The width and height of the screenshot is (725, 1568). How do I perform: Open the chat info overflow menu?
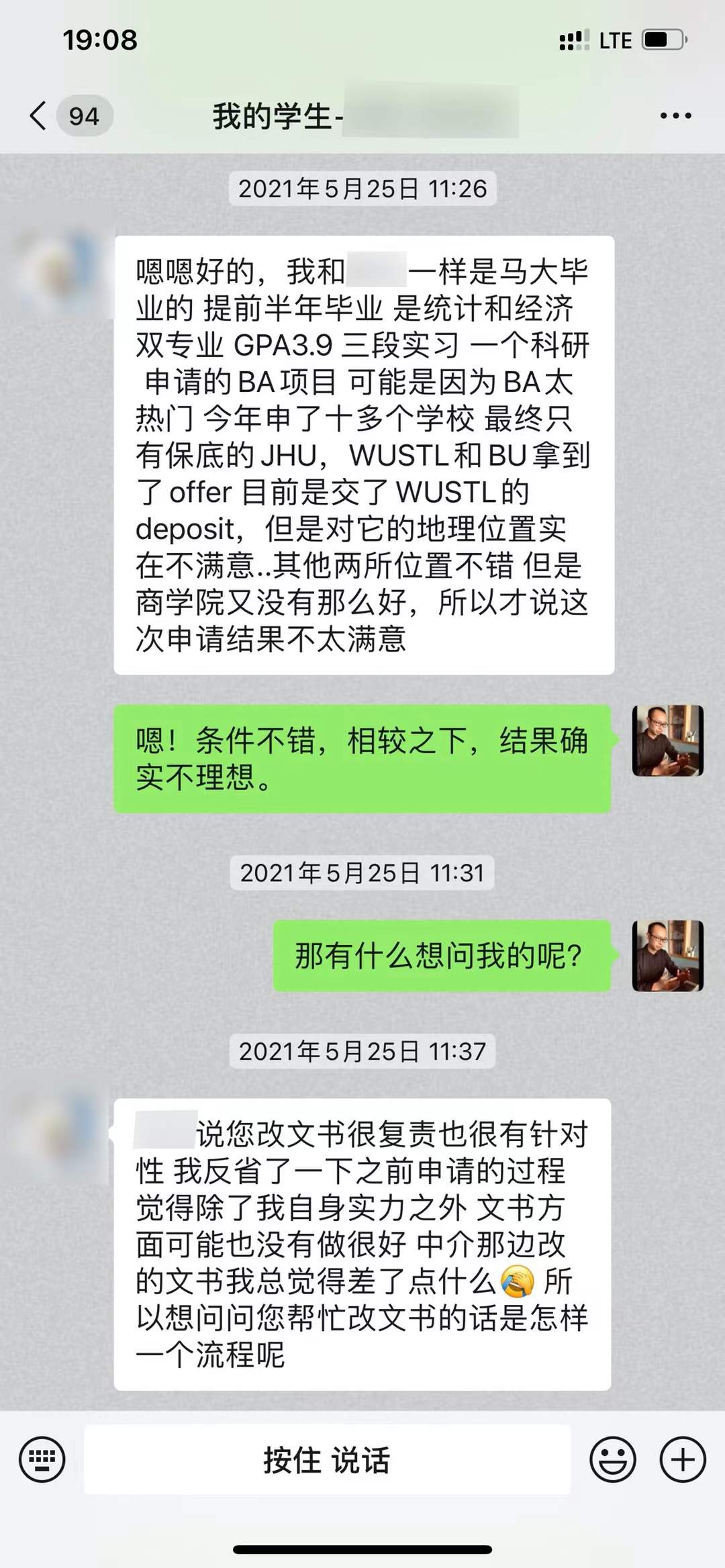[x=675, y=116]
